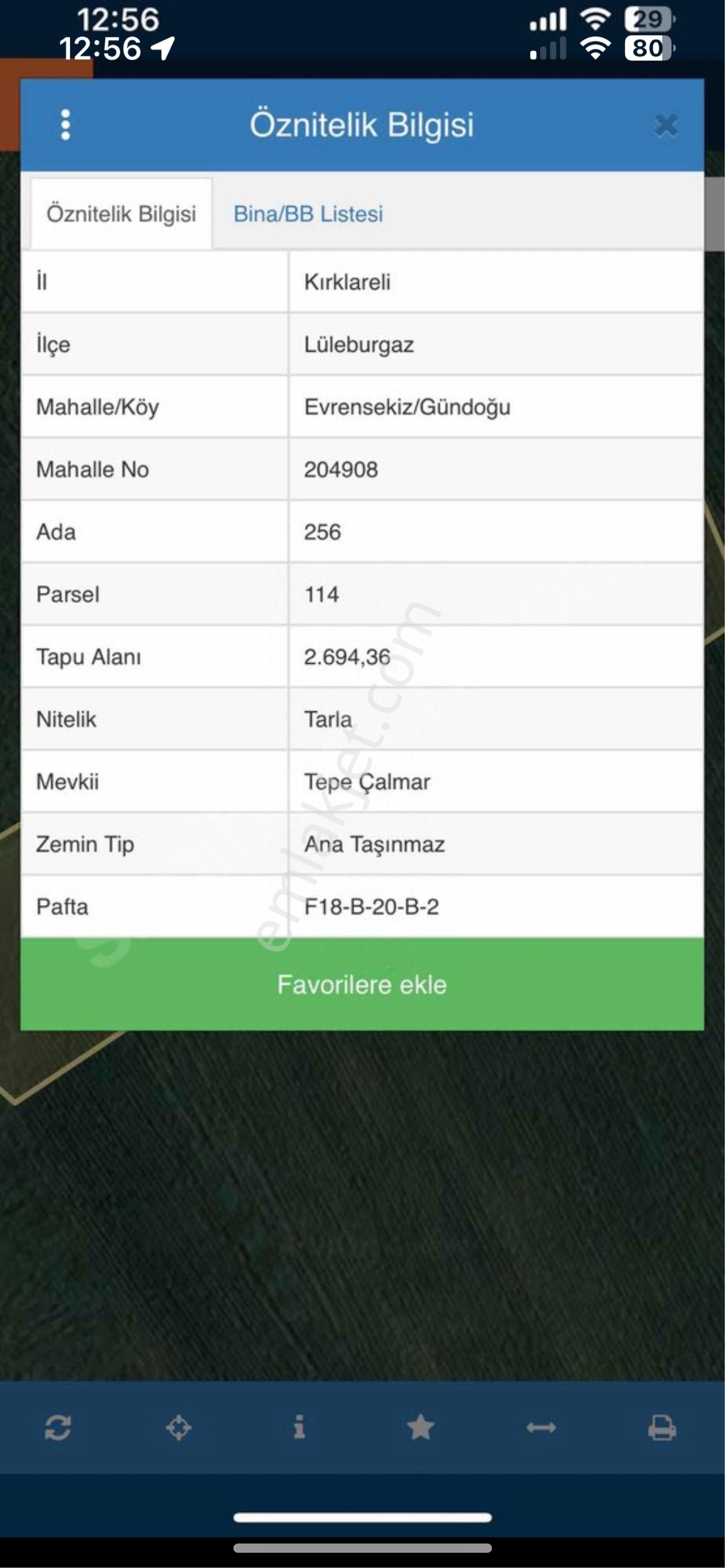Tap the Favorilere ekle button
The height and width of the screenshot is (1568, 725).
point(363,984)
